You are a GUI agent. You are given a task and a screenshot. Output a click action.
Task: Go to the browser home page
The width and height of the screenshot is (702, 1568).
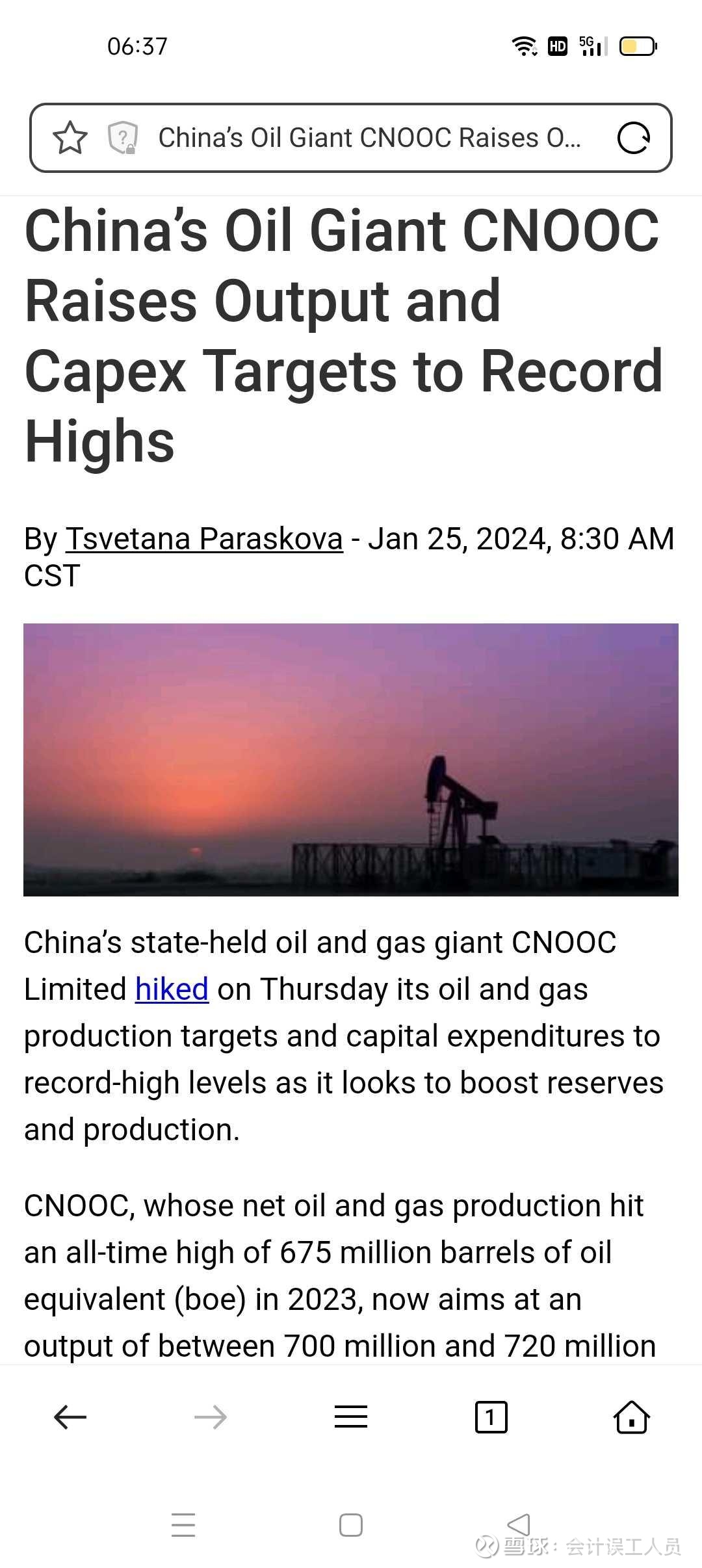click(631, 1417)
